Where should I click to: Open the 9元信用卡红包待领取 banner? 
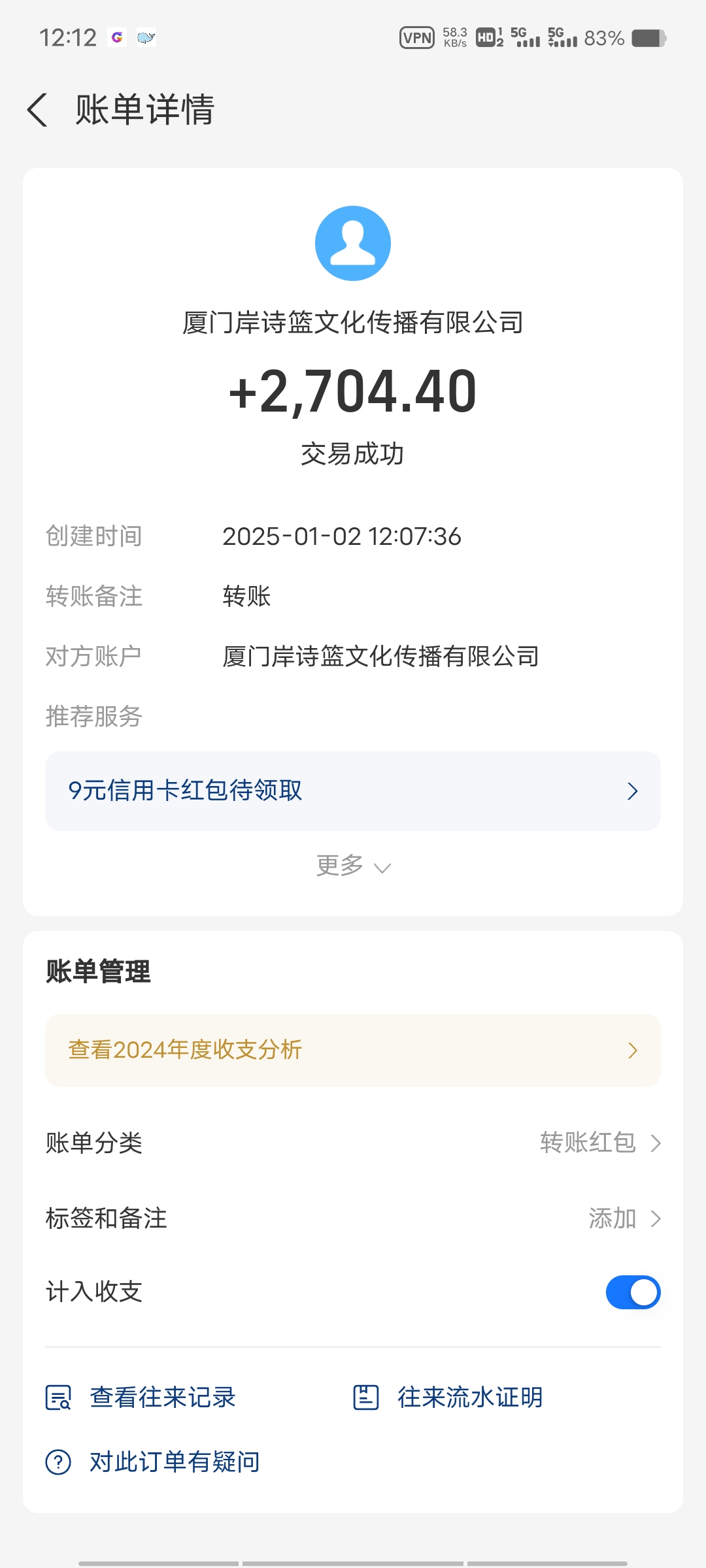(x=353, y=791)
